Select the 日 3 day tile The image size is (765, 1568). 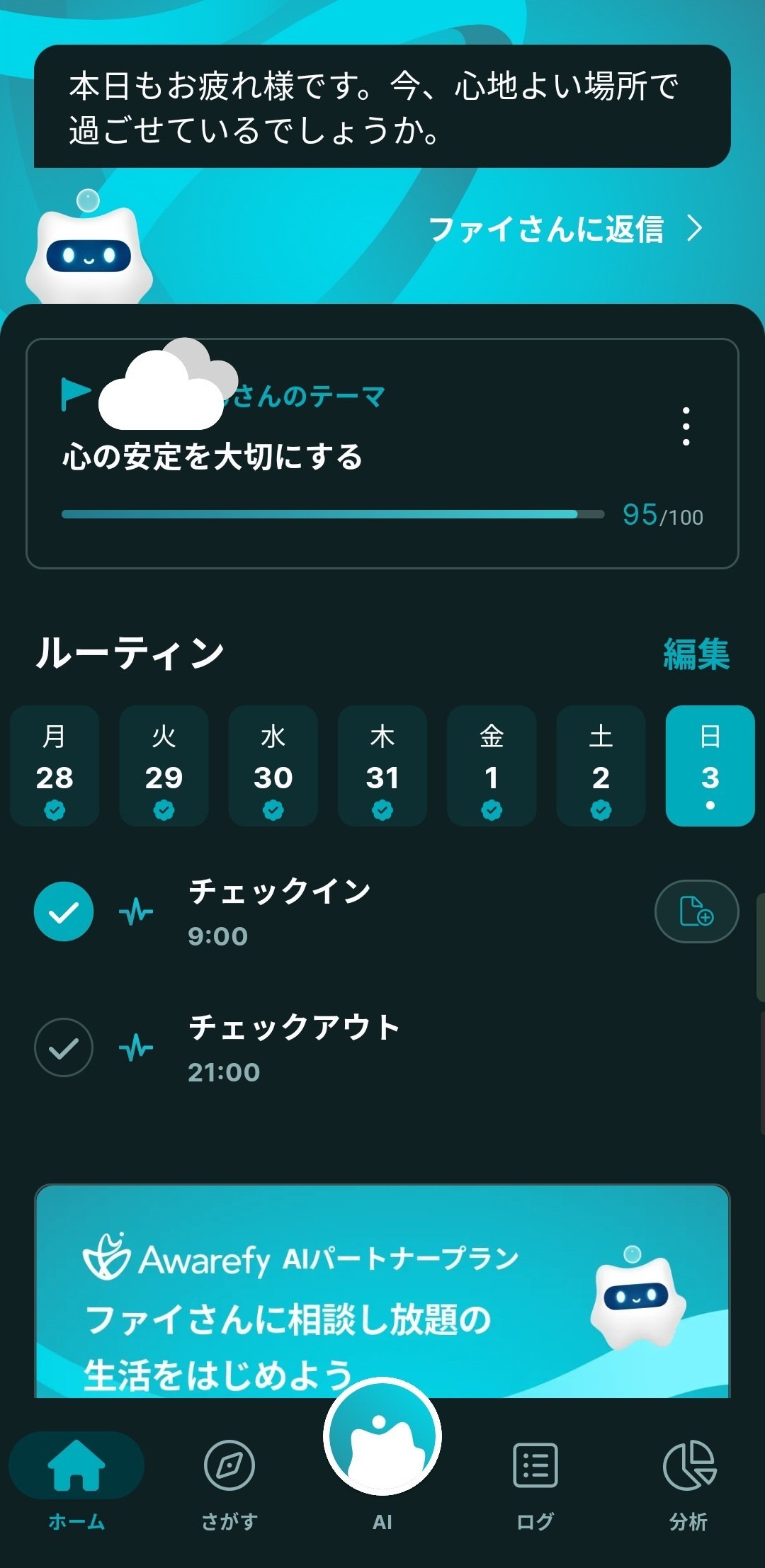click(x=709, y=766)
